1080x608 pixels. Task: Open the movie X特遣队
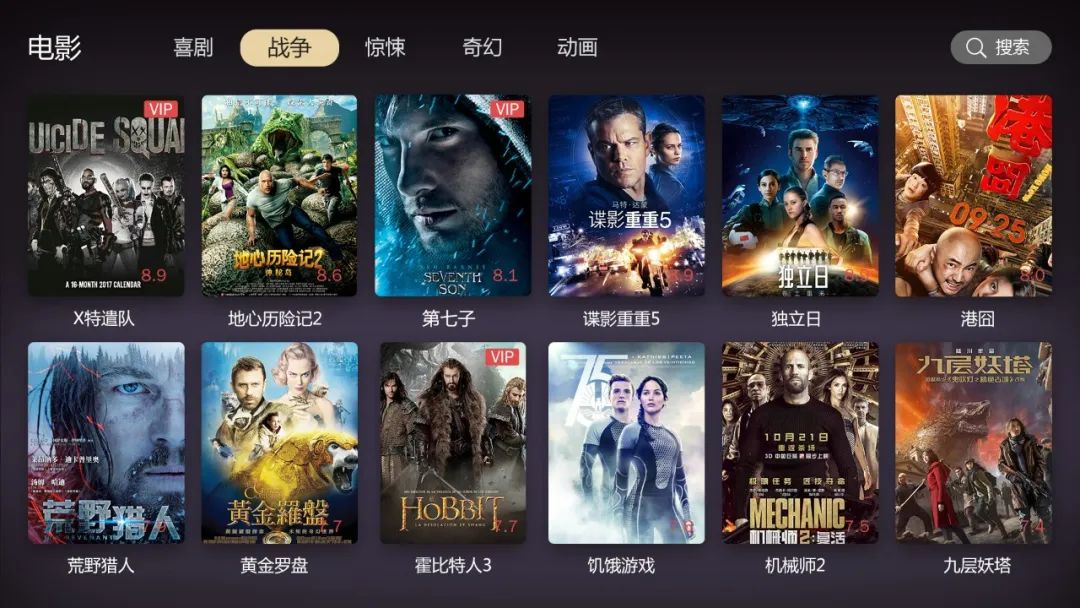[x=106, y=195]
